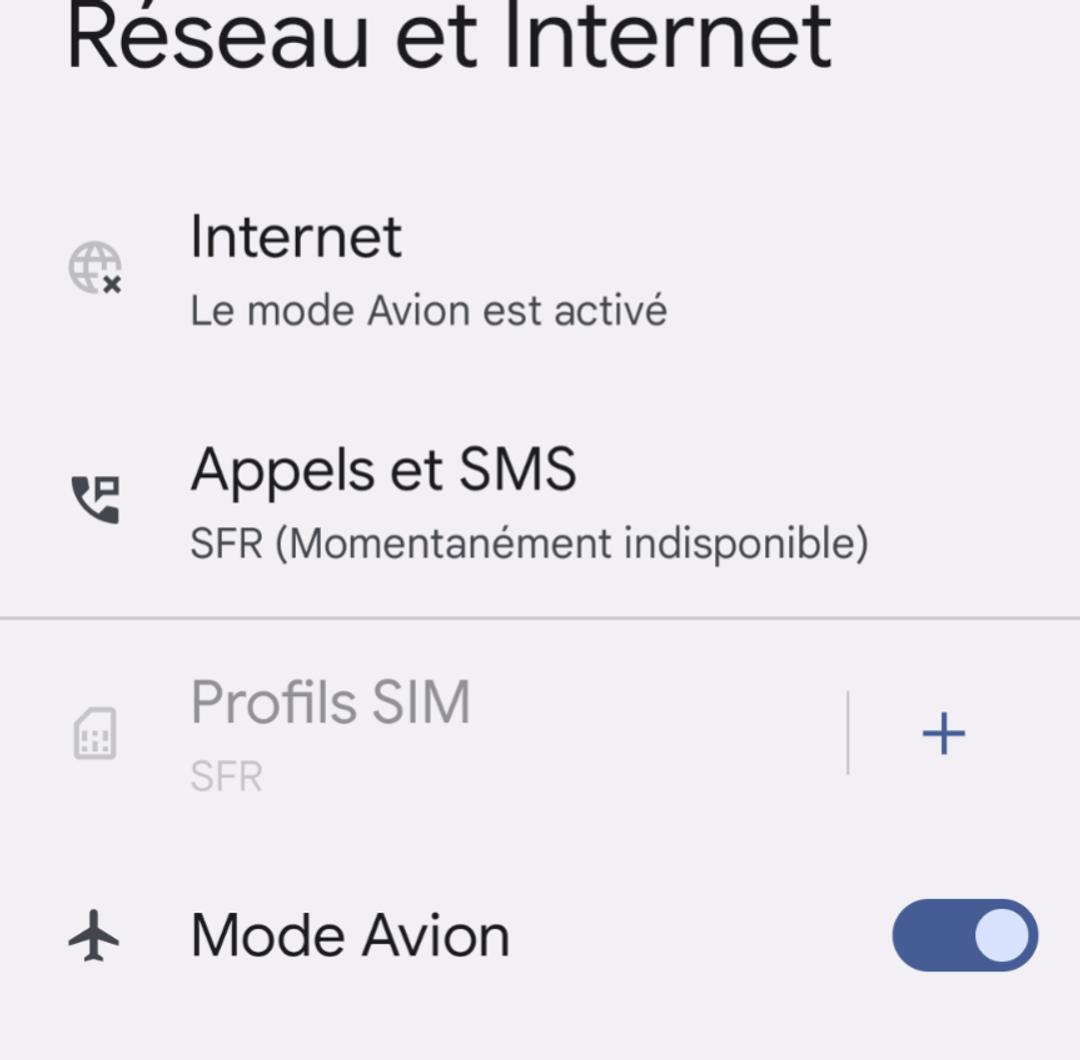
Task: Turn off Mode Avion switch
Action: click(964, 935)
